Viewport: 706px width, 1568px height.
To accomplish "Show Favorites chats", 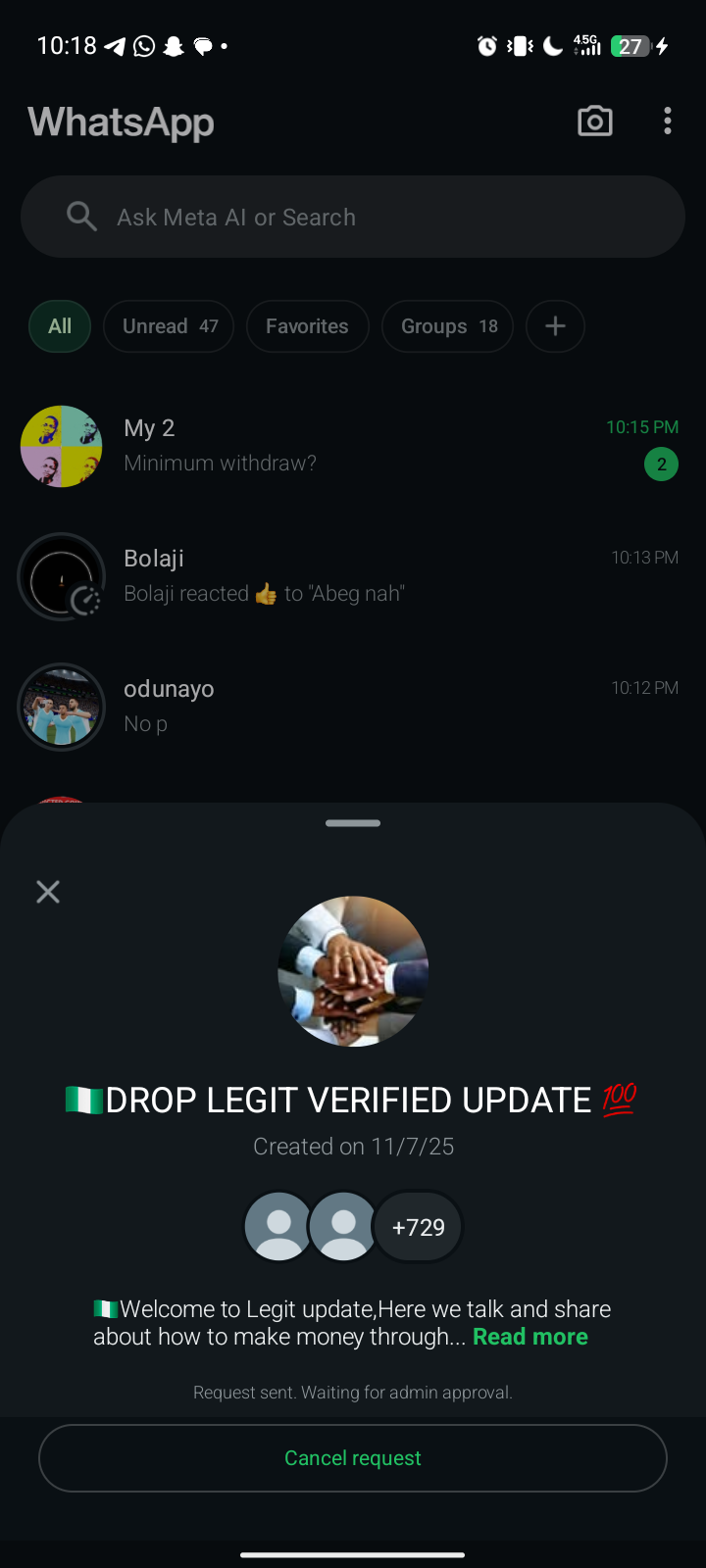I will 307,326.
